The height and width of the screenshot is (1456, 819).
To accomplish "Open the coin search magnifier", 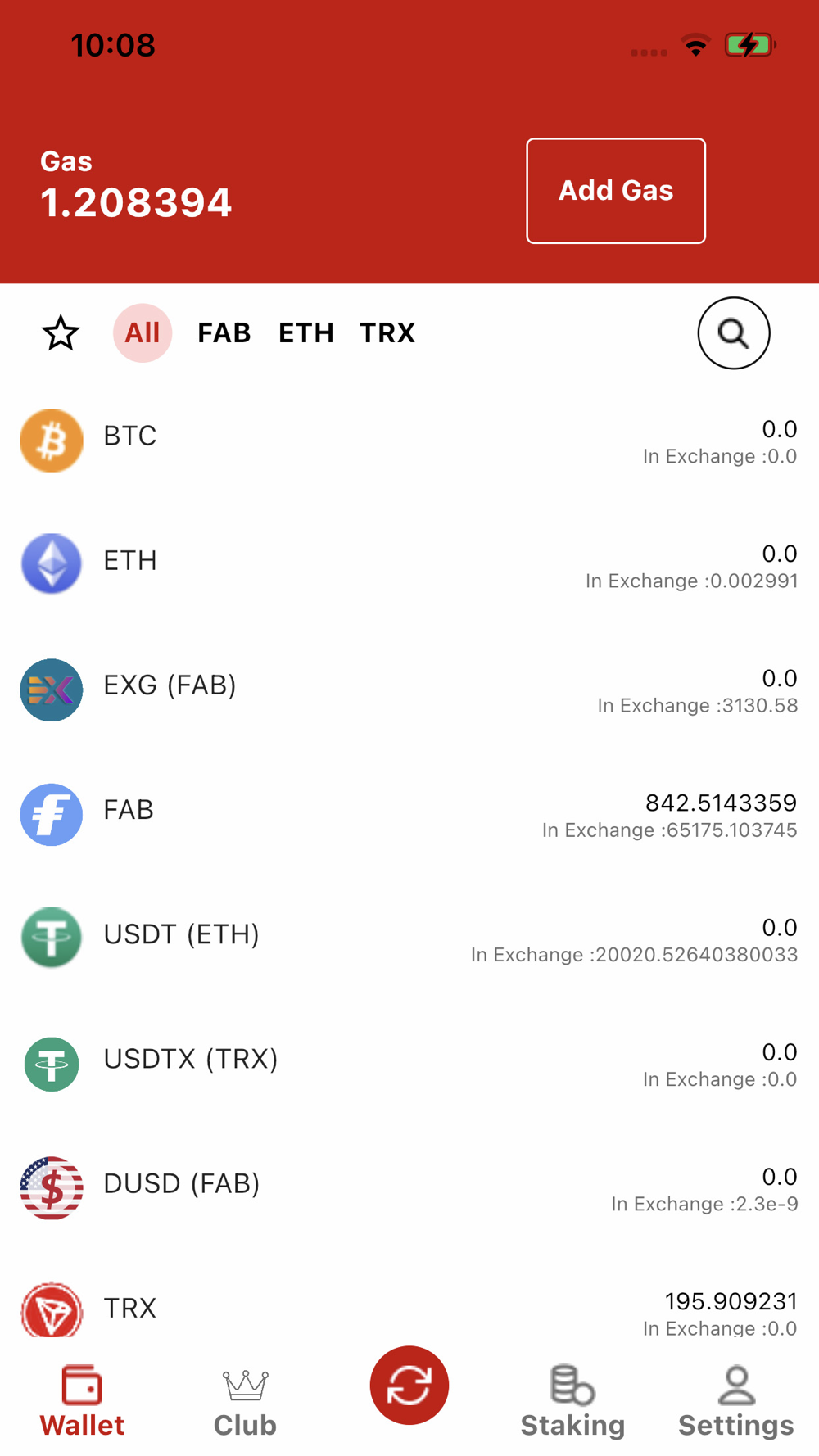I will tap(733, 333).
